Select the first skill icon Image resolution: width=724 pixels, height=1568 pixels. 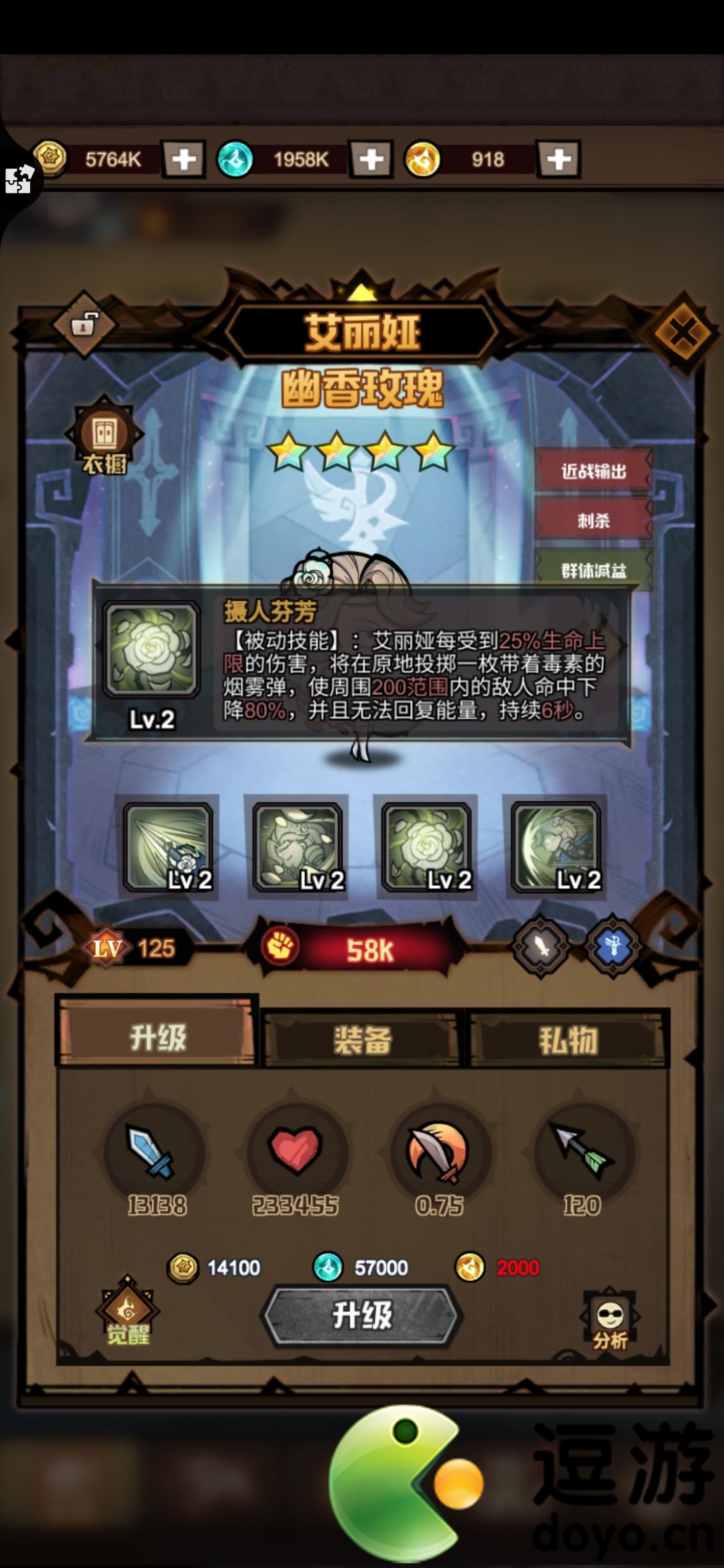(168, 847)
